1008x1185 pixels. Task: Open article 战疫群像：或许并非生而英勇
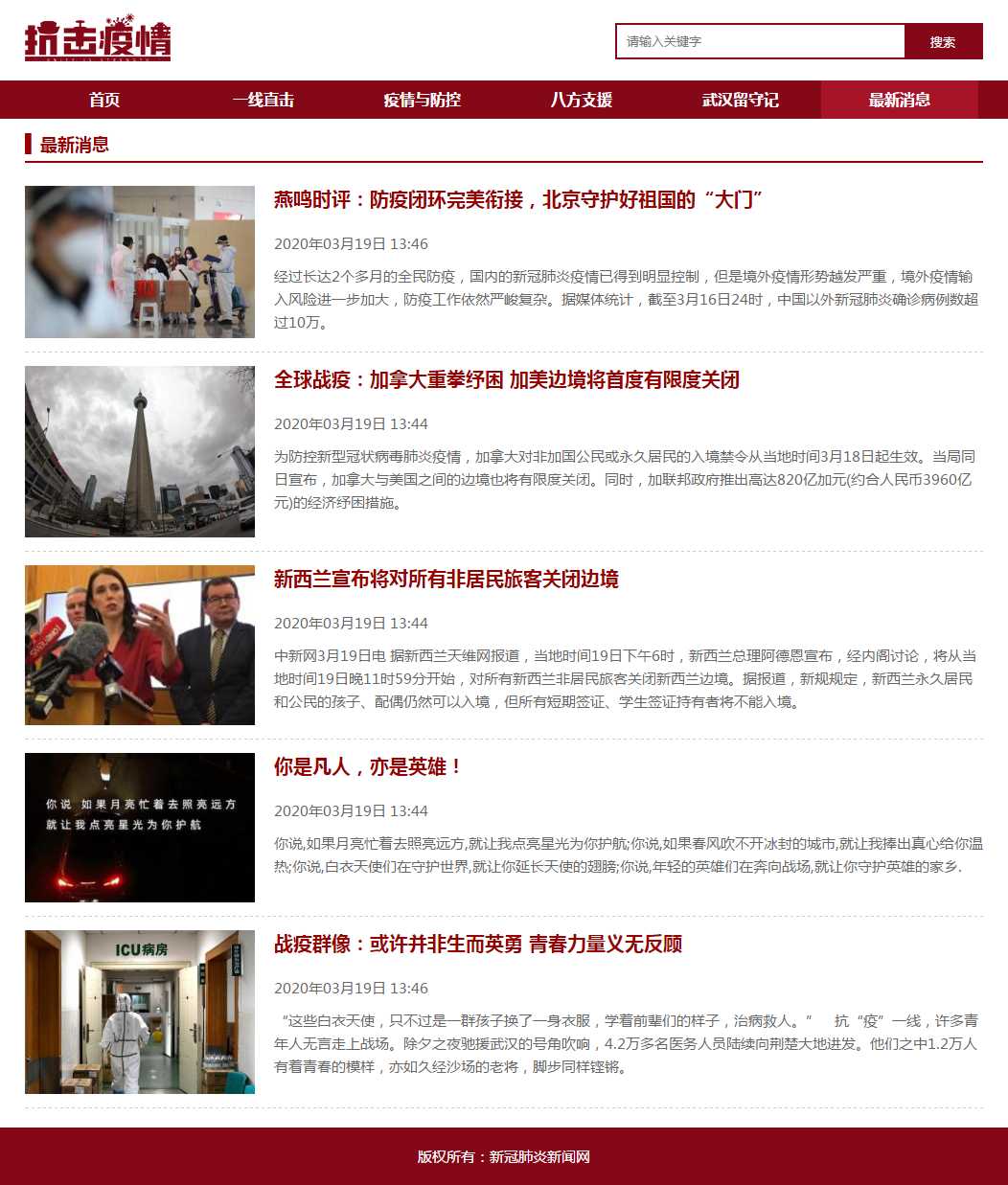(x=477, y=944)
